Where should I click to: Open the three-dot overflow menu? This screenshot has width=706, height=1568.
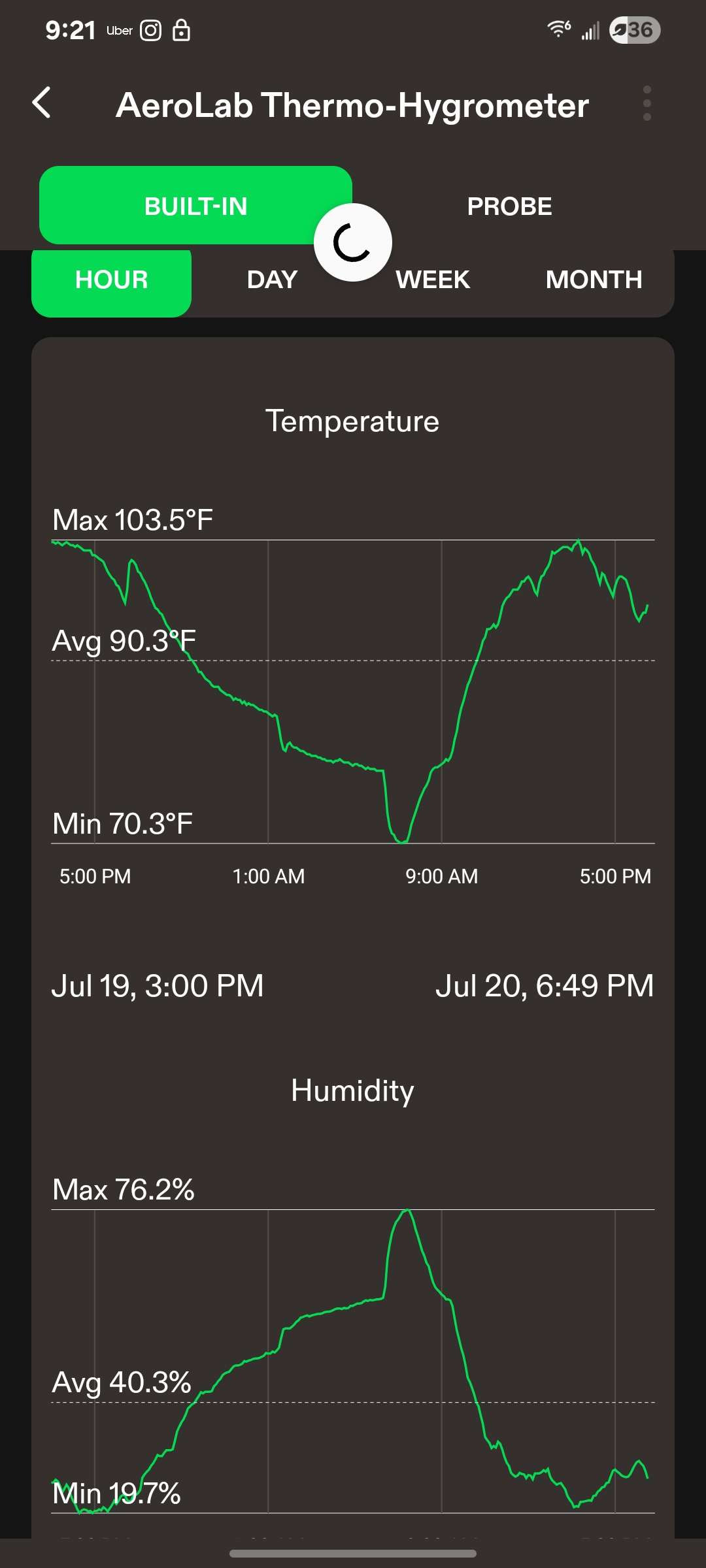point(647,103)
